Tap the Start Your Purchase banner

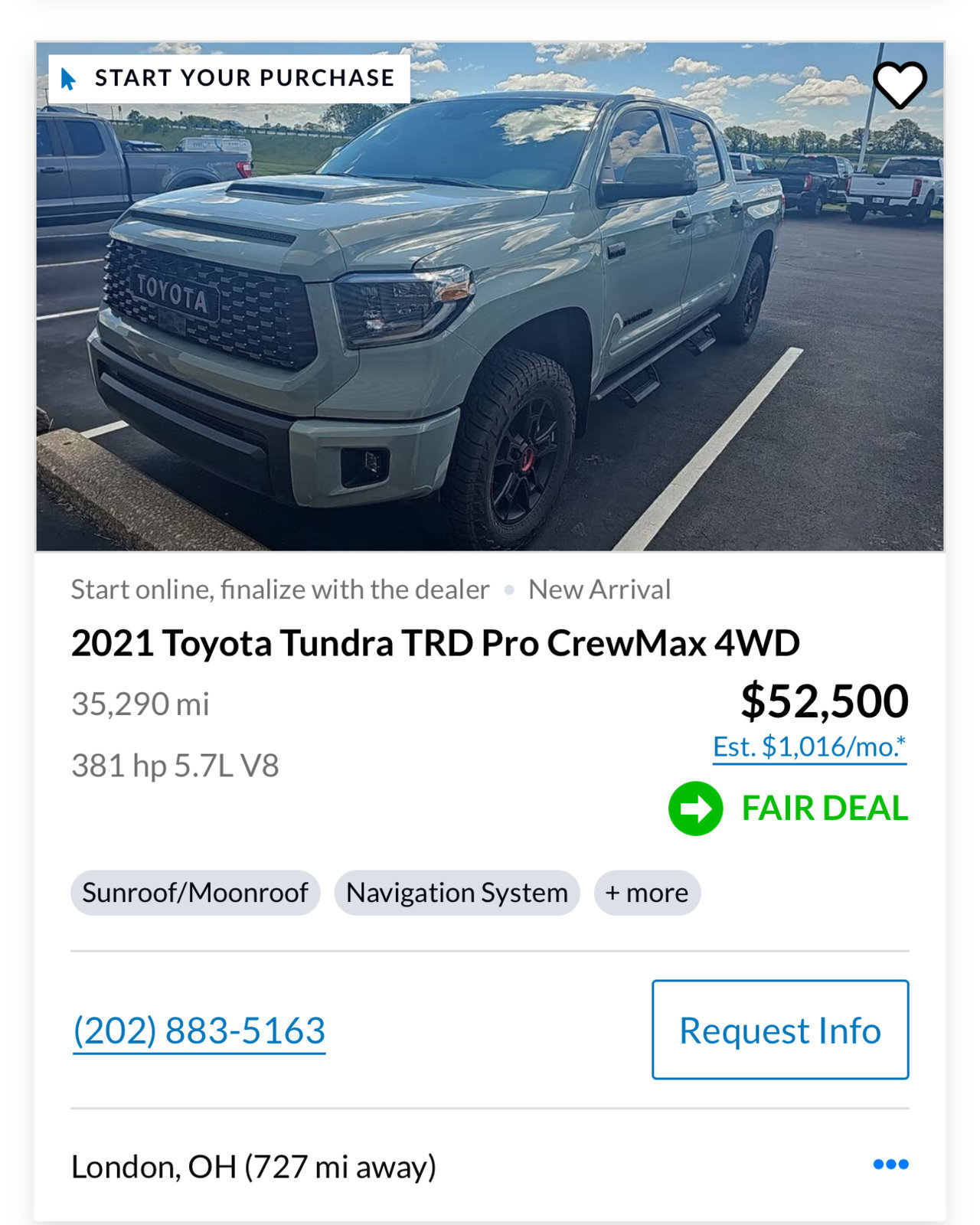pyautogui.click(x=229, y=78)
